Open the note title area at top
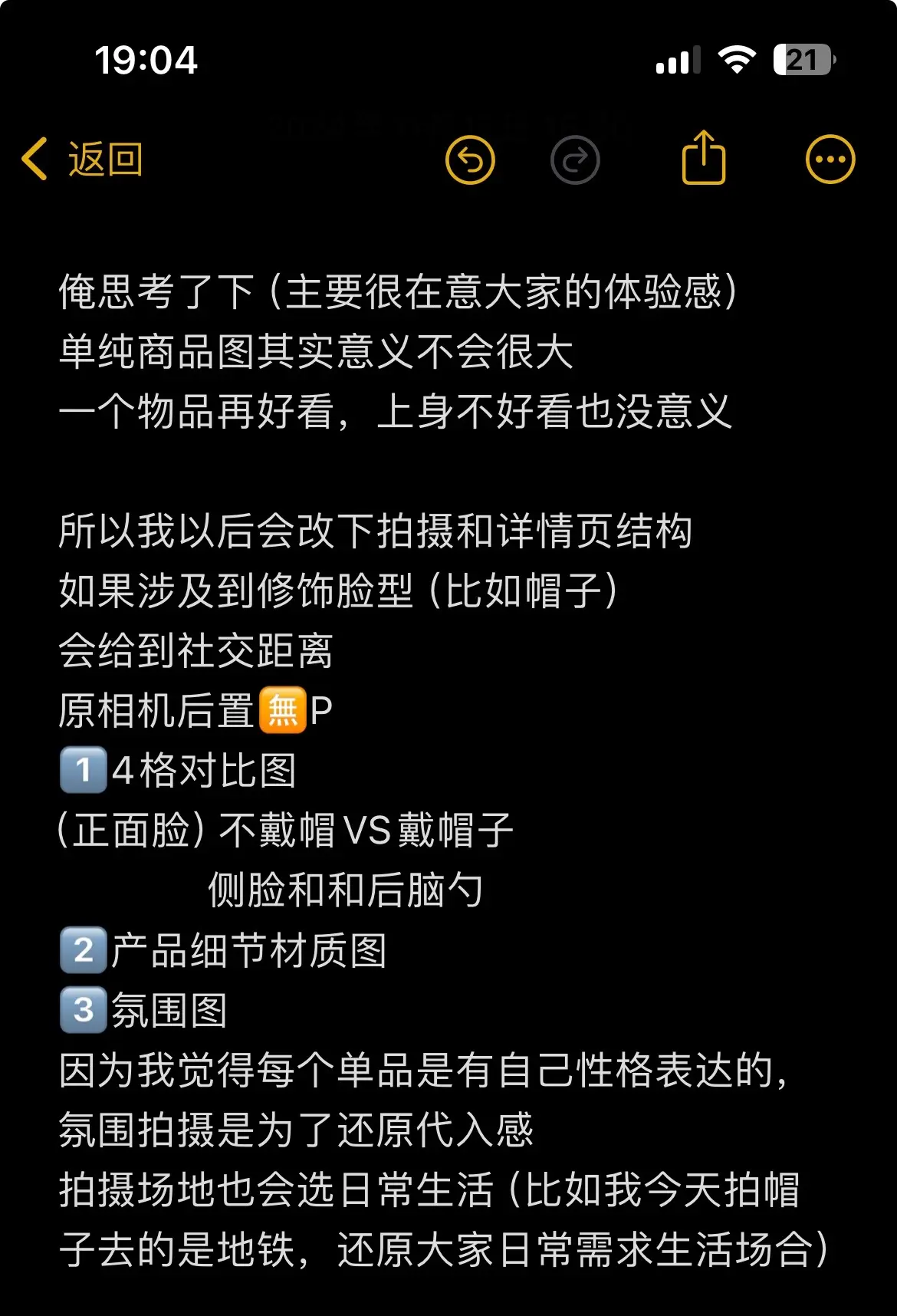The image size is (897, 1316). (449, 123)
